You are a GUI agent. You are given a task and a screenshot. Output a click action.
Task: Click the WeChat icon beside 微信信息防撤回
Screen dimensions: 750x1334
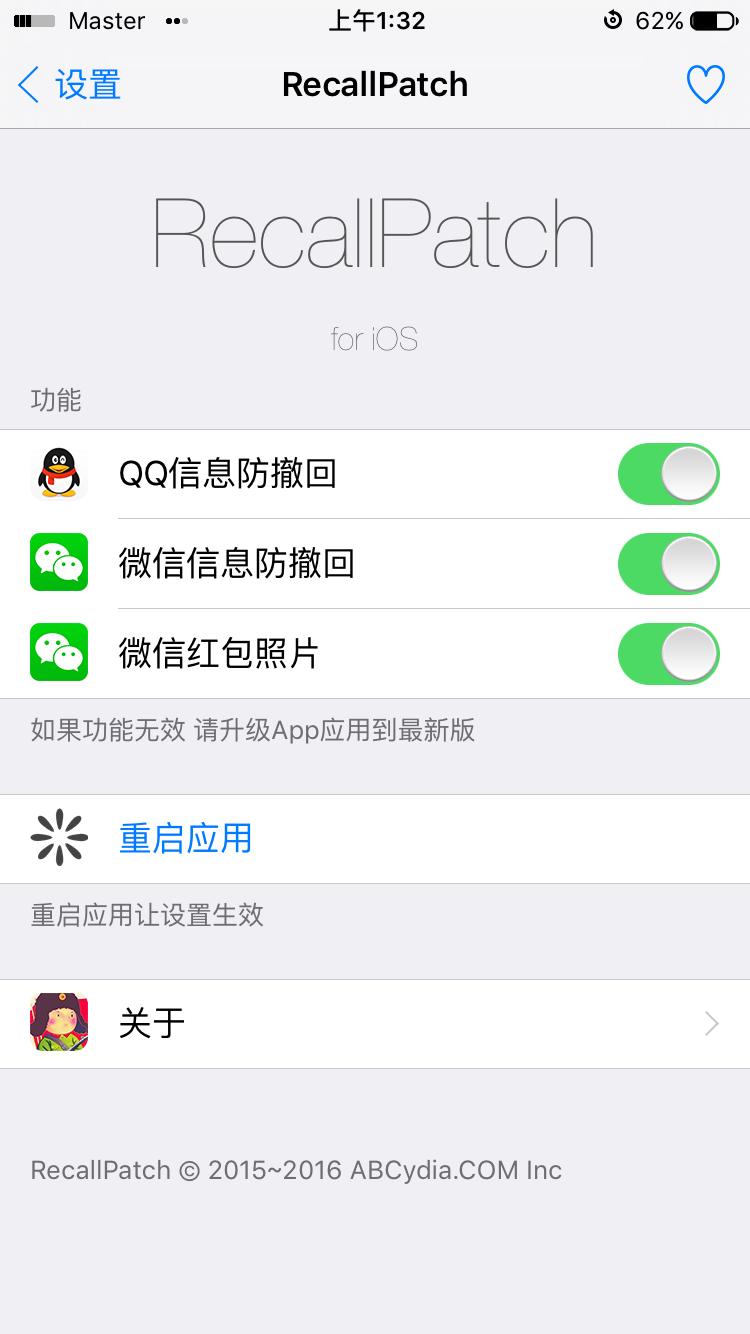(x=58, y=563)
